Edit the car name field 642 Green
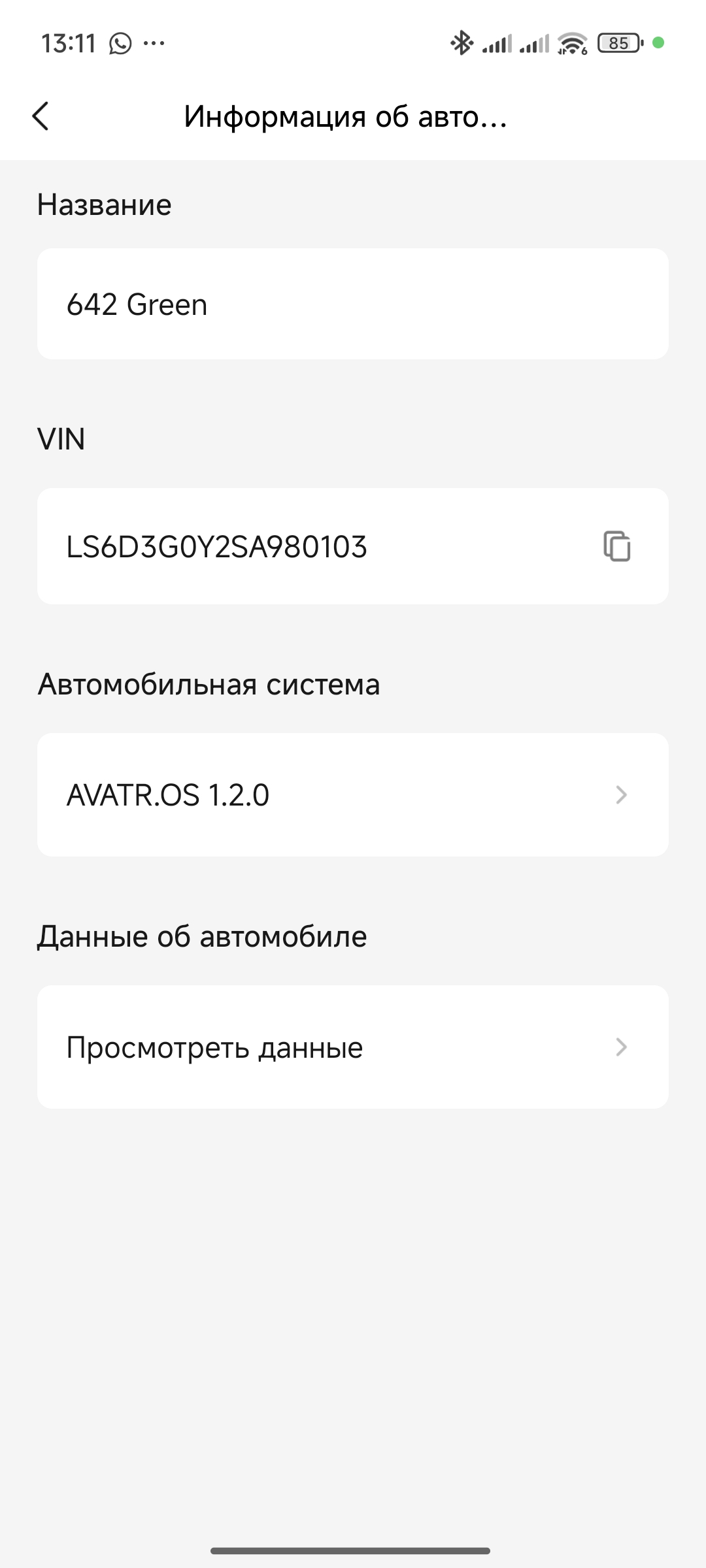Image resolution: width=706 pixels, height=1568 pixels. [x=352, y=304]
